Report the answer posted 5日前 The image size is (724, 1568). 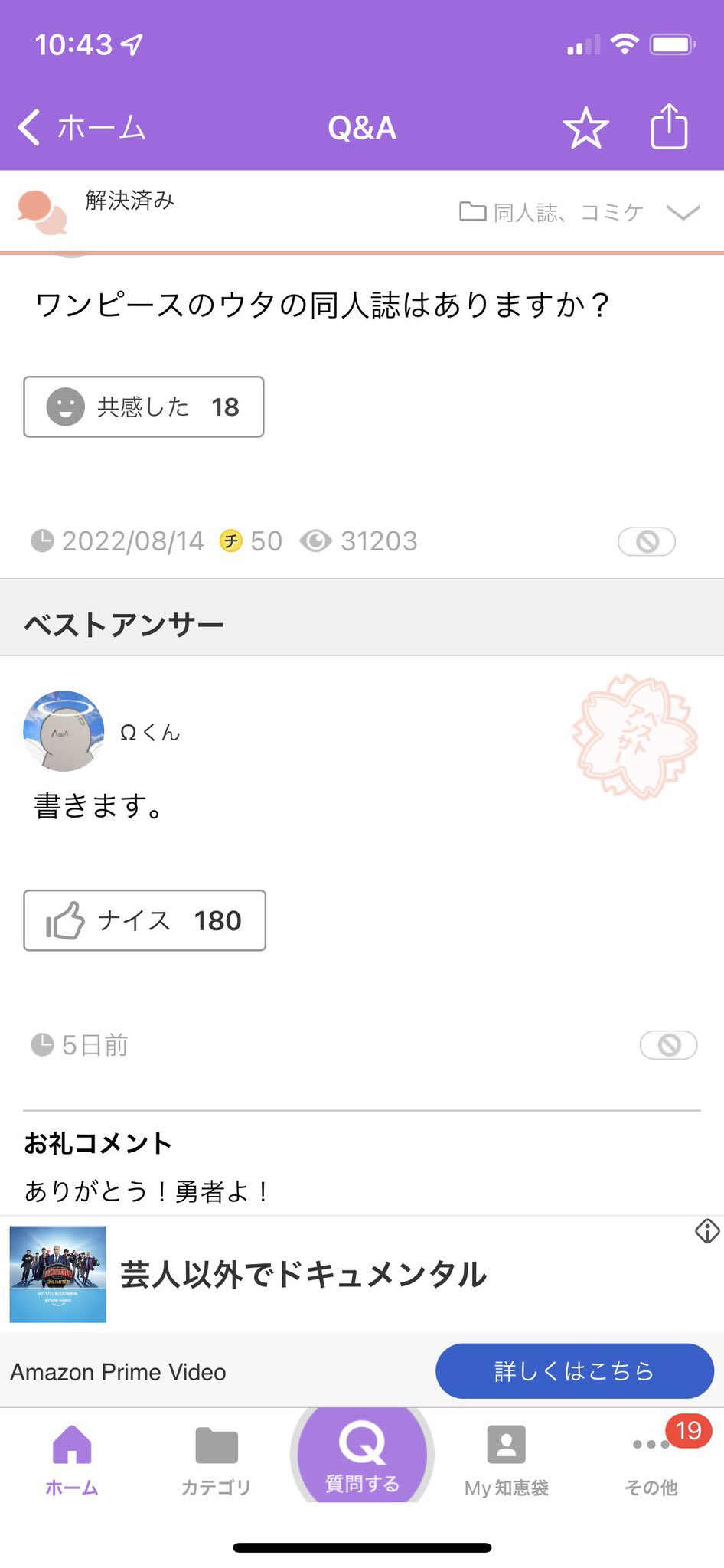(668, 1045)
